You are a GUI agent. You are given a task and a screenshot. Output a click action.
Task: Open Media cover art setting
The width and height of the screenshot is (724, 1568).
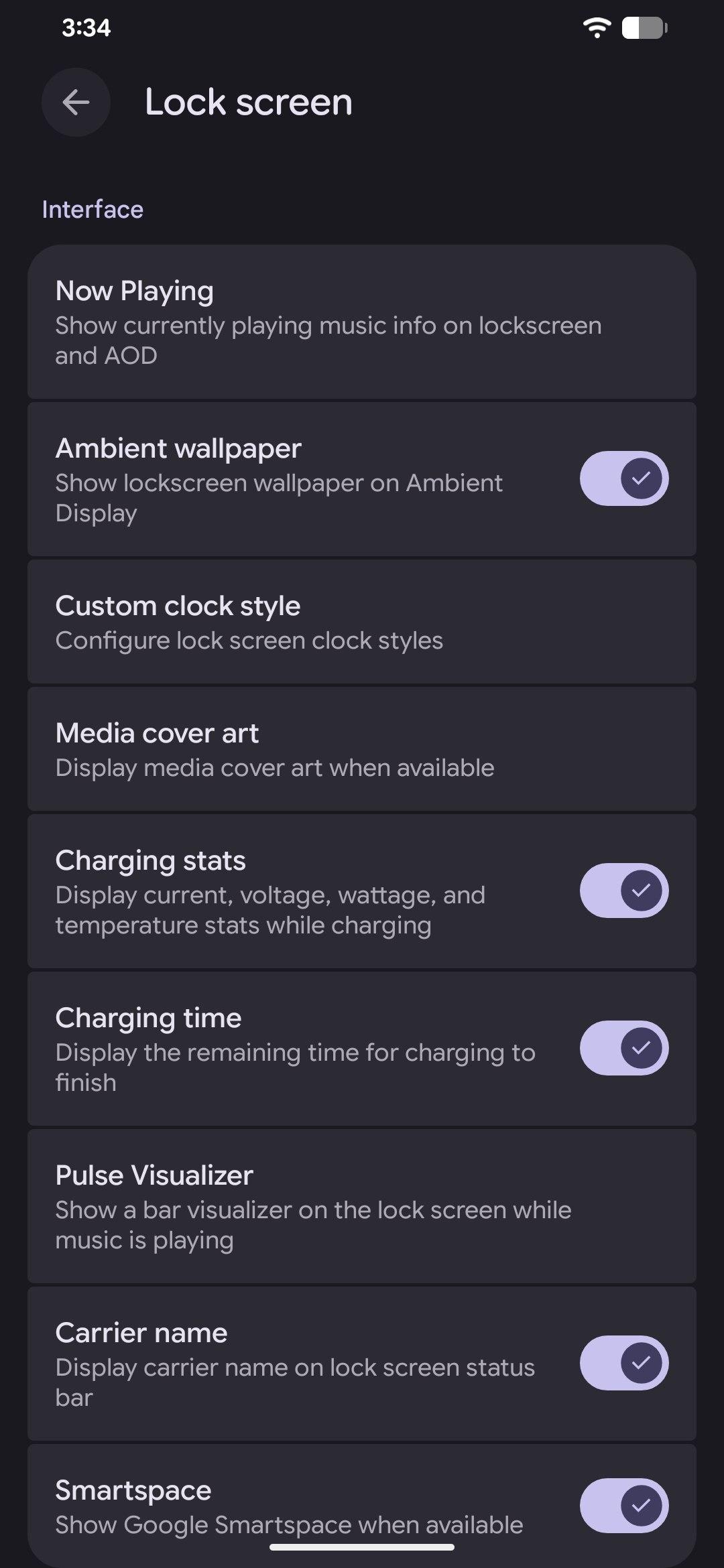(x=362, y=749)
